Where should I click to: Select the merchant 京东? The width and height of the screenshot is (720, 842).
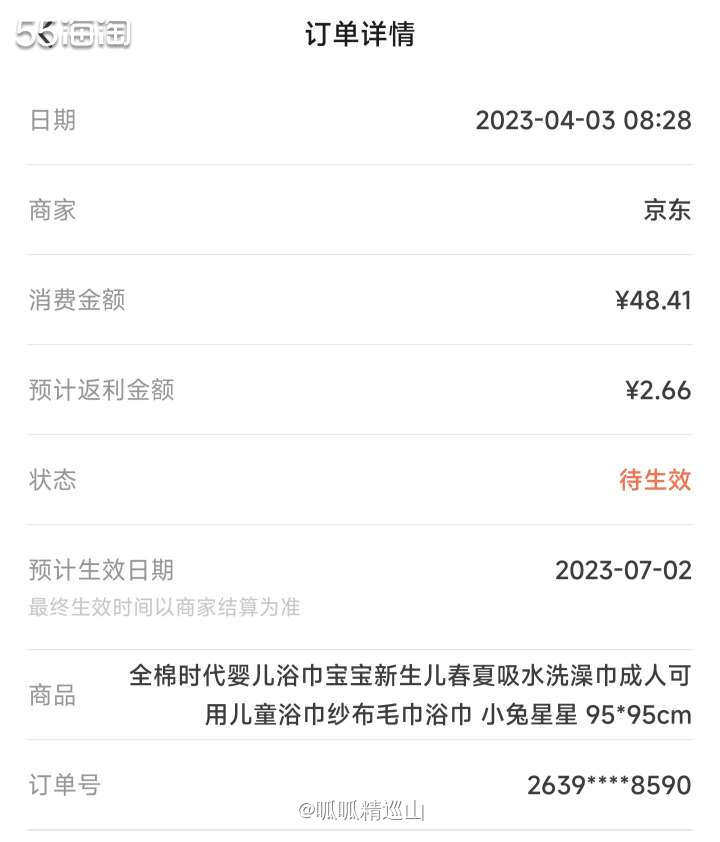click(666, 211)
